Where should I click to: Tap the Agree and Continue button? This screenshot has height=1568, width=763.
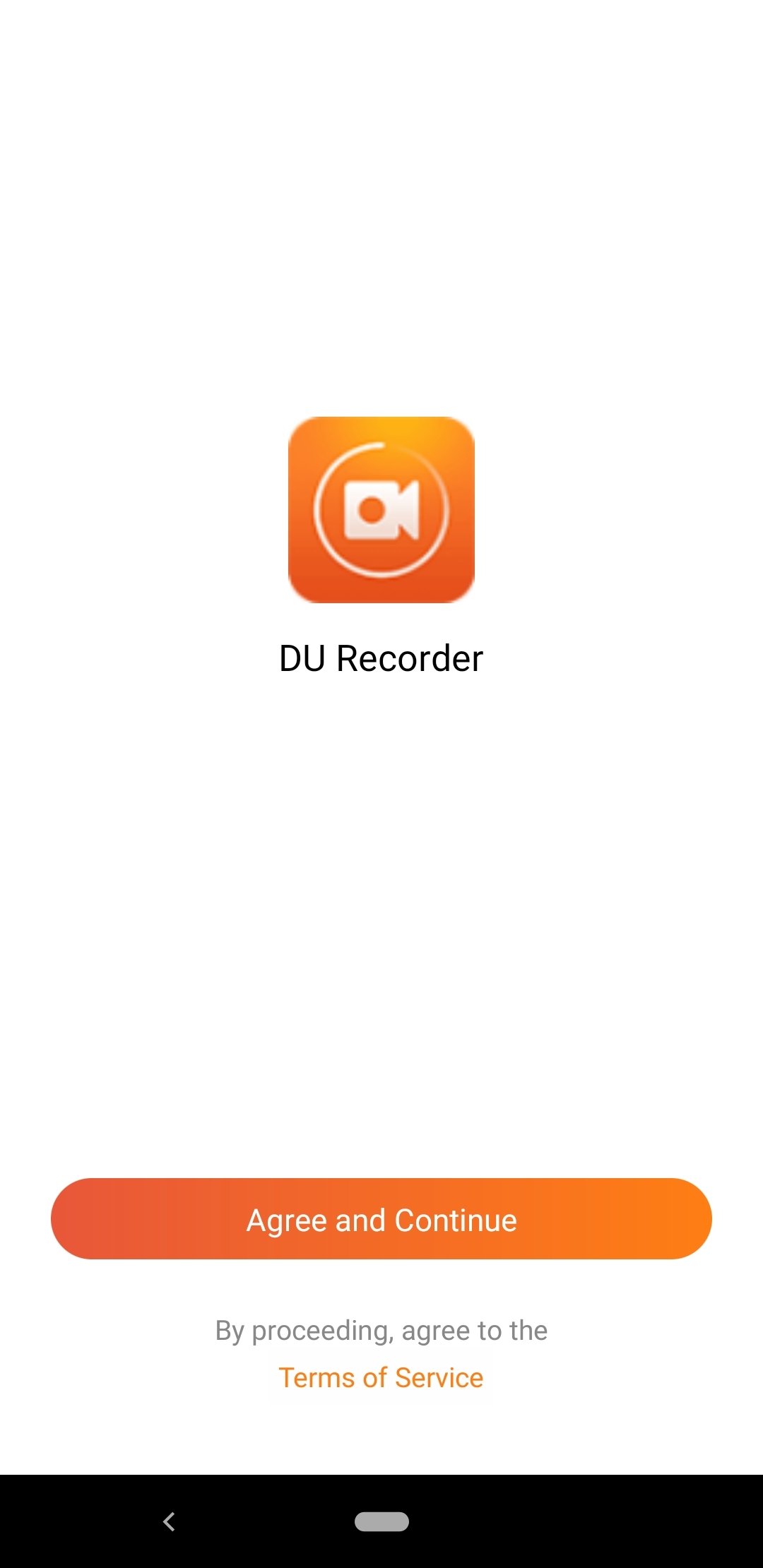[x=381, y=1218]
